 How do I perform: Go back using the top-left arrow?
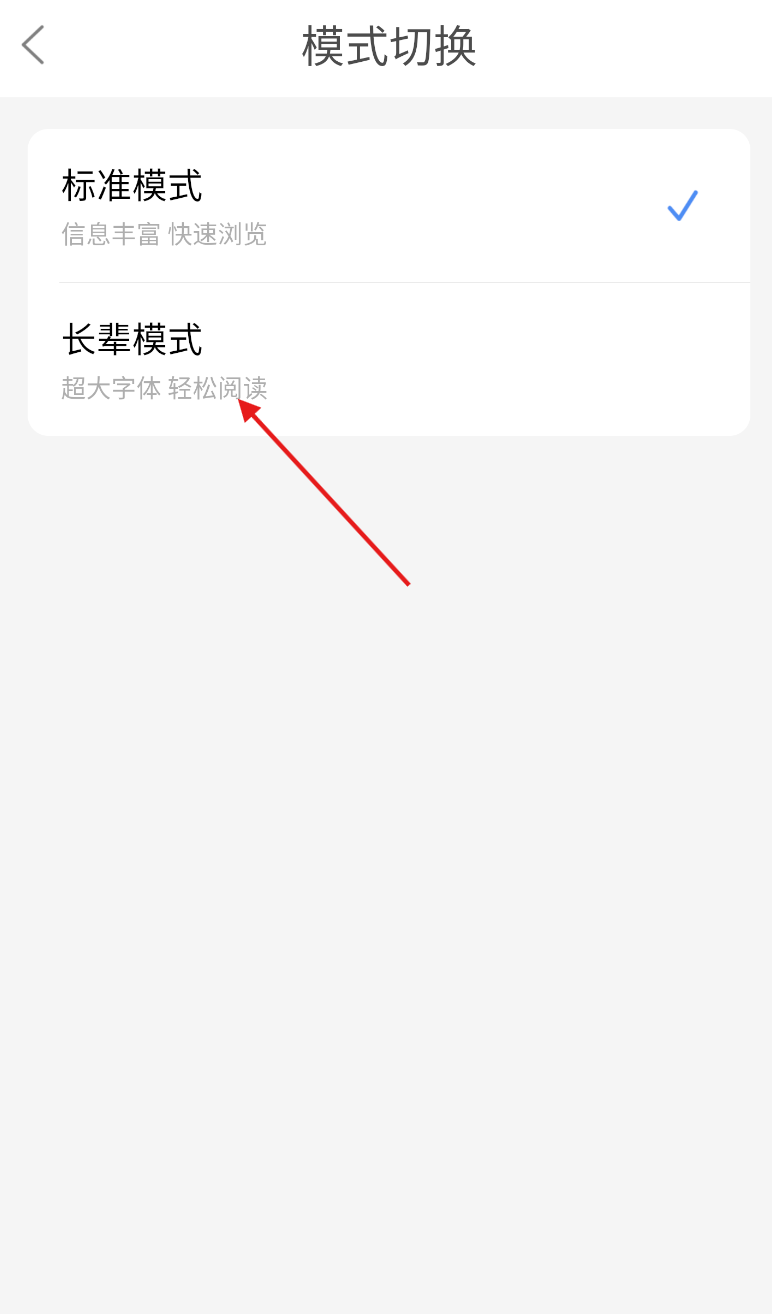click(x=33, y=45)
